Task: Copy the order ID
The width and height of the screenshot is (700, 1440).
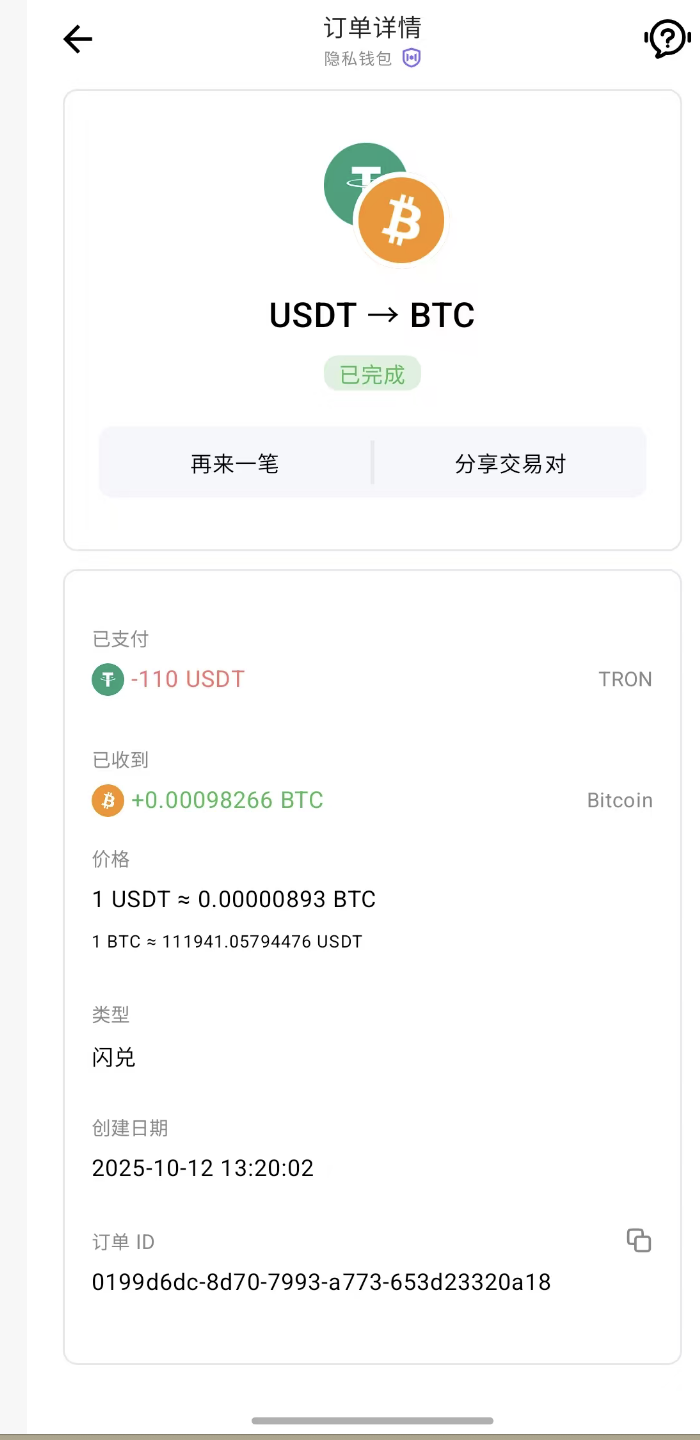Action: click(639, 1240)
